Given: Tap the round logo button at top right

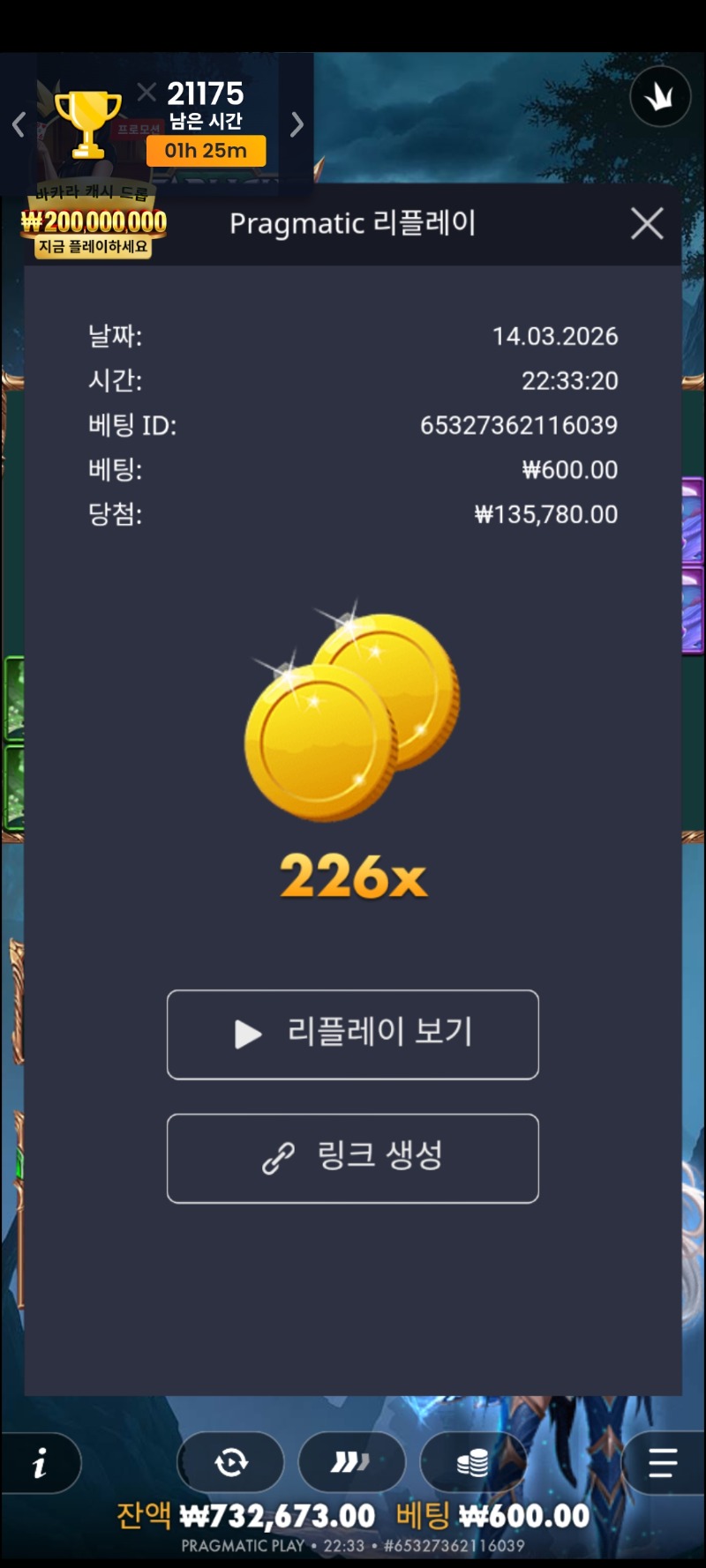Looking at the screenshot, I should pyautogui.click(x=659, y=97).
